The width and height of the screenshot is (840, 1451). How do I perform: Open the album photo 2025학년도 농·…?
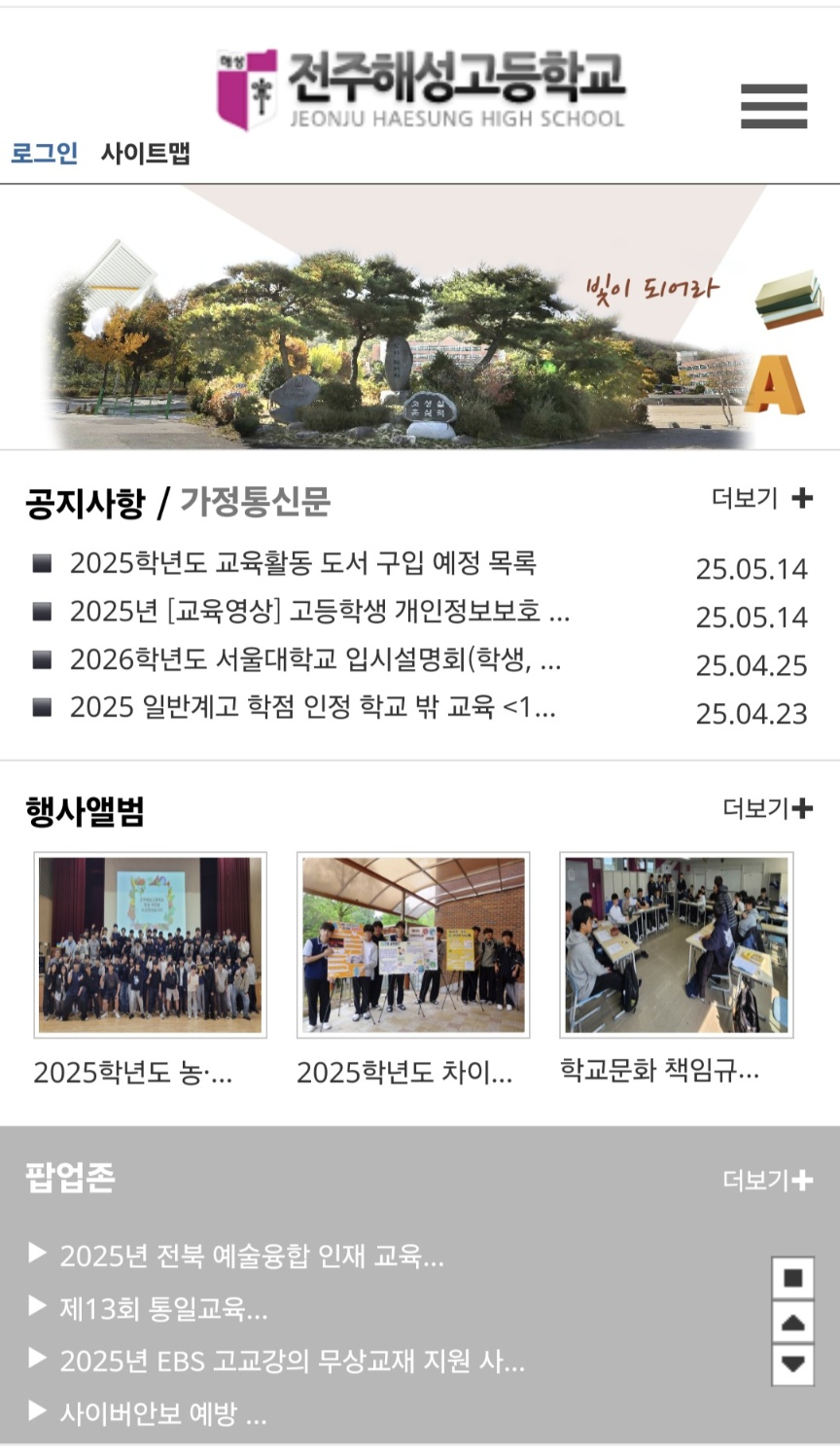tap(151, 945)
